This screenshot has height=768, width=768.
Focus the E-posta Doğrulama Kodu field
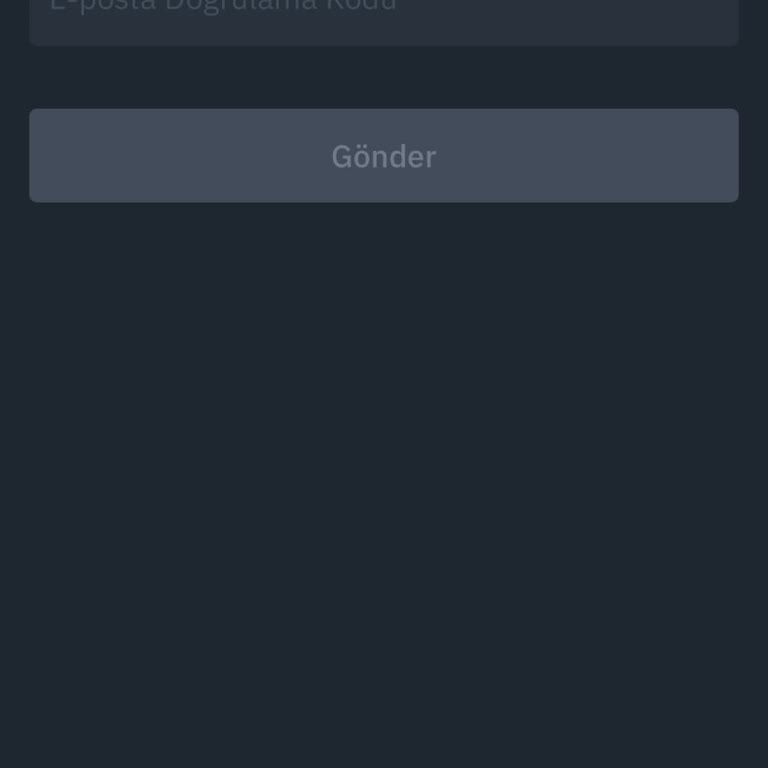pos(383,18)
